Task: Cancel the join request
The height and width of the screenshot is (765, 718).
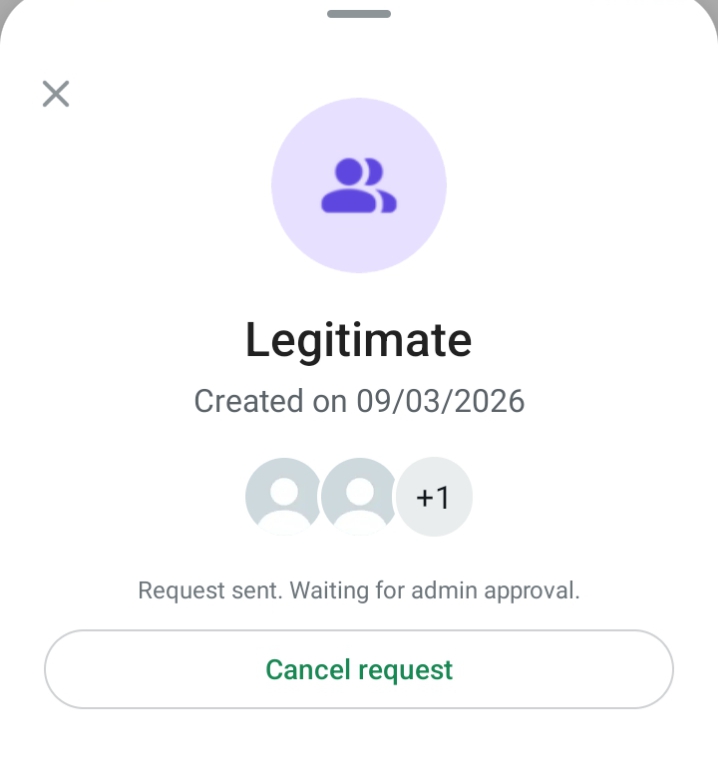Action: click(x=358, y=669)
